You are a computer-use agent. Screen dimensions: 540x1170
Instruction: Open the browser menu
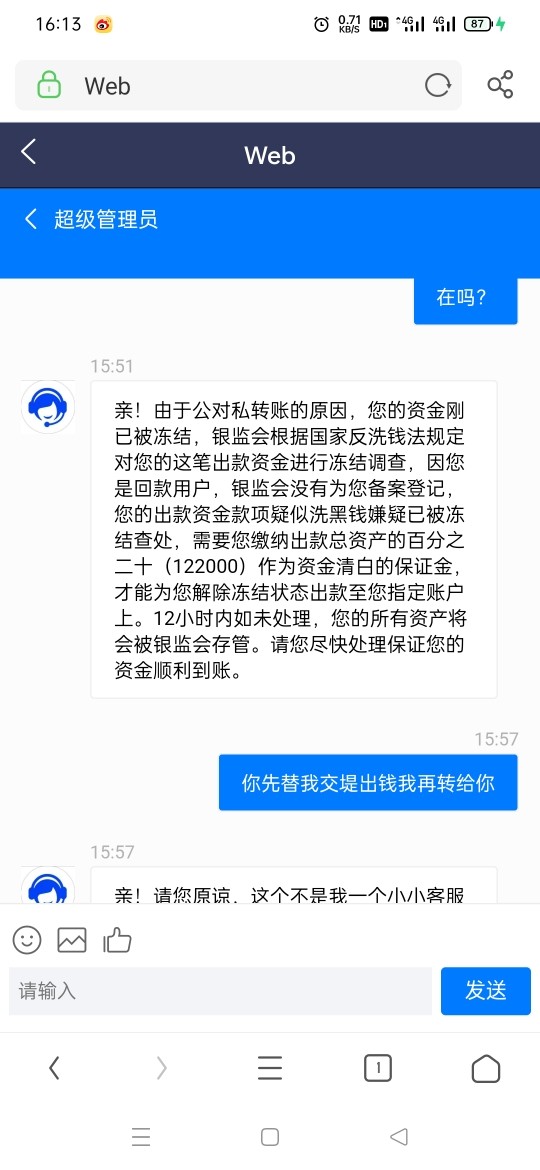pyautogui.click(x=270, y=1069)
